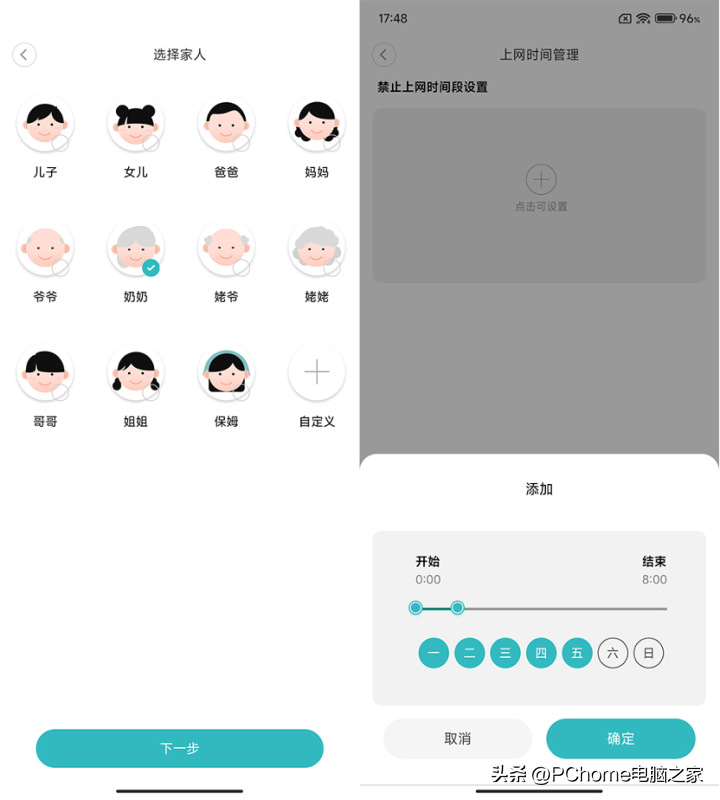Screen dimensions: 720x800
Task: Deselect the checked 奶奶 avatar
Action: (136, 249)
